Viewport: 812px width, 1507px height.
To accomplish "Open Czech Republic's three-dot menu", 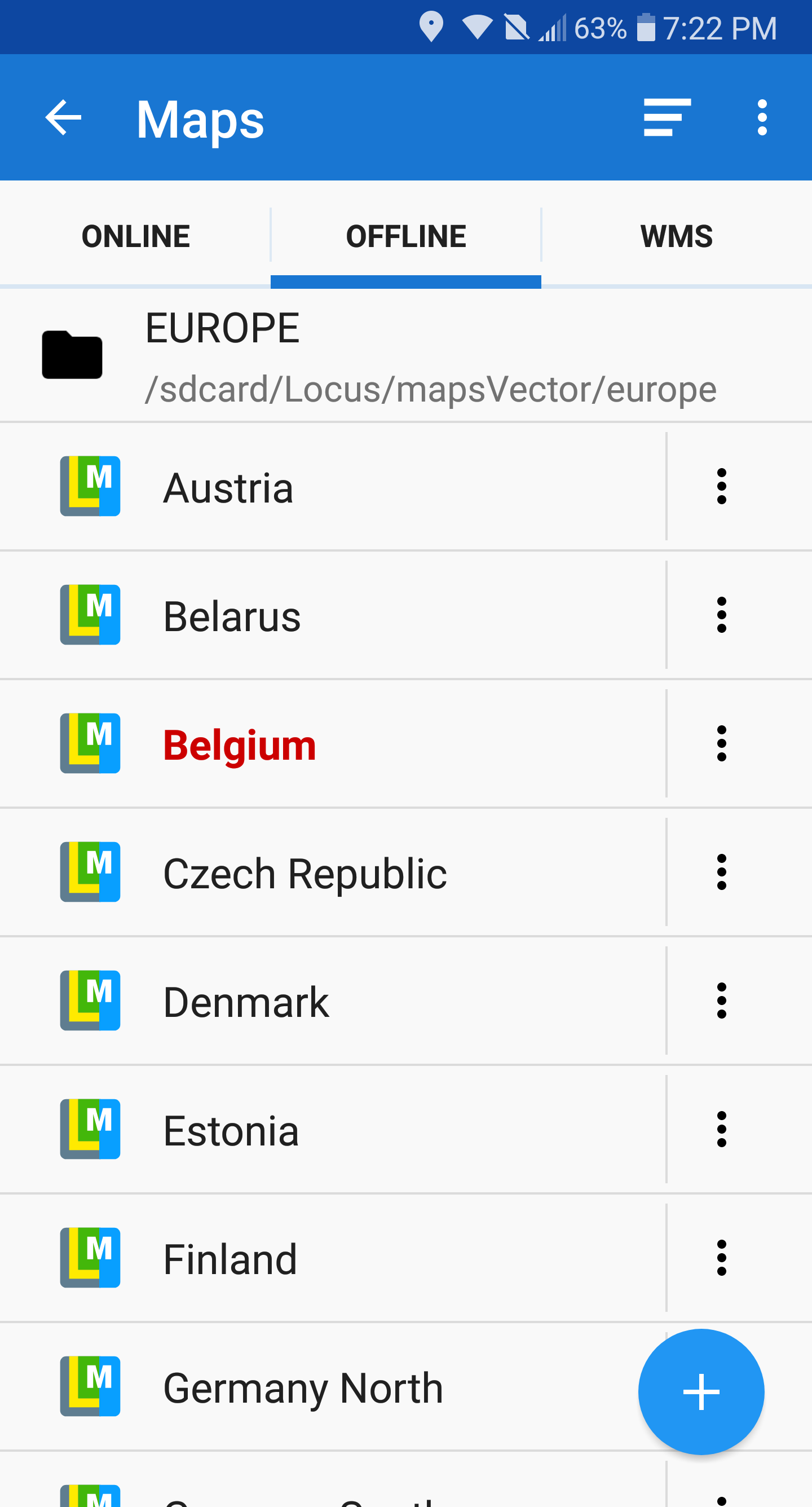I will 721,873.
